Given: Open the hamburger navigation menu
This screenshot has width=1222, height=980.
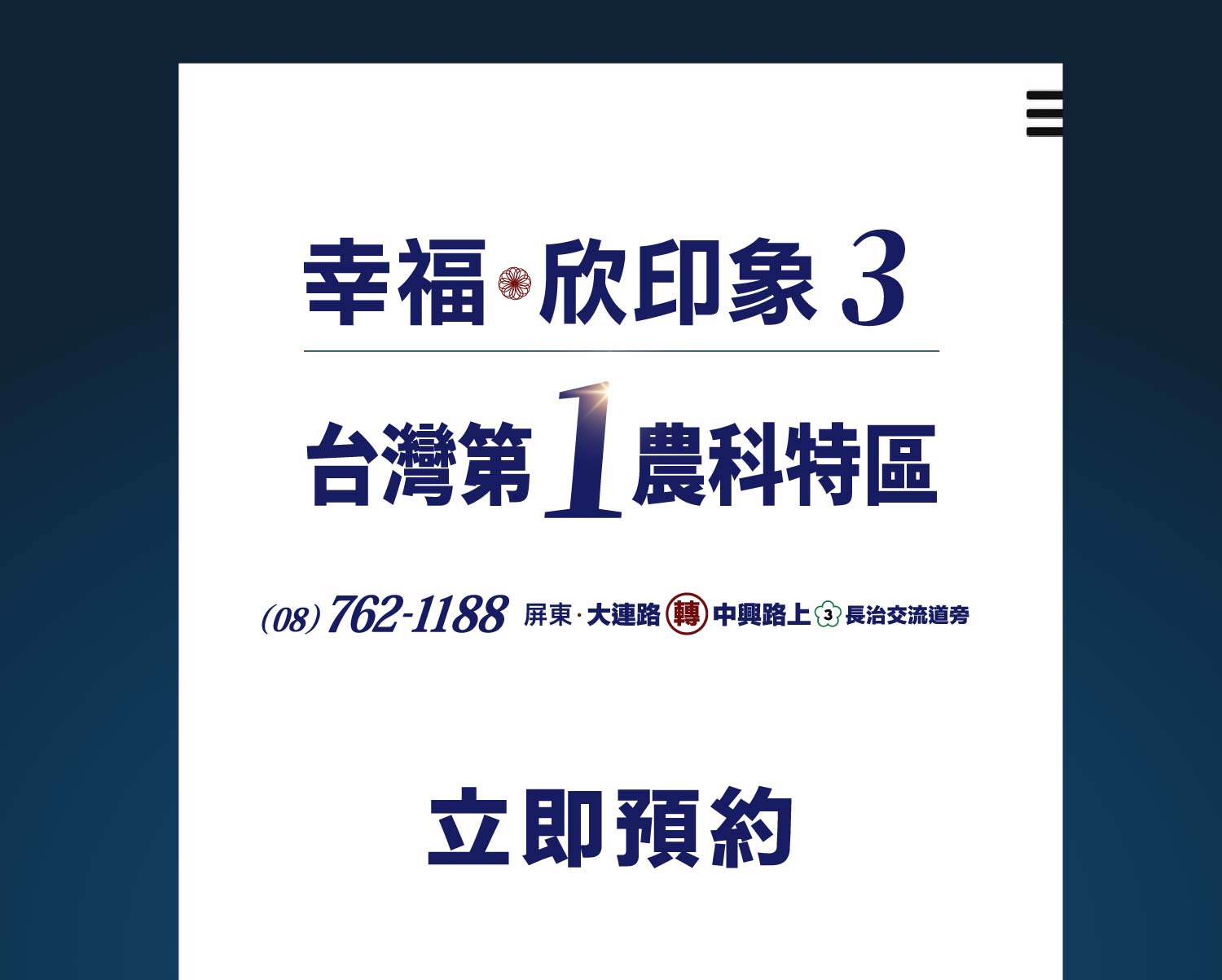Looking at the screenshot, I should pos(1044,113).
